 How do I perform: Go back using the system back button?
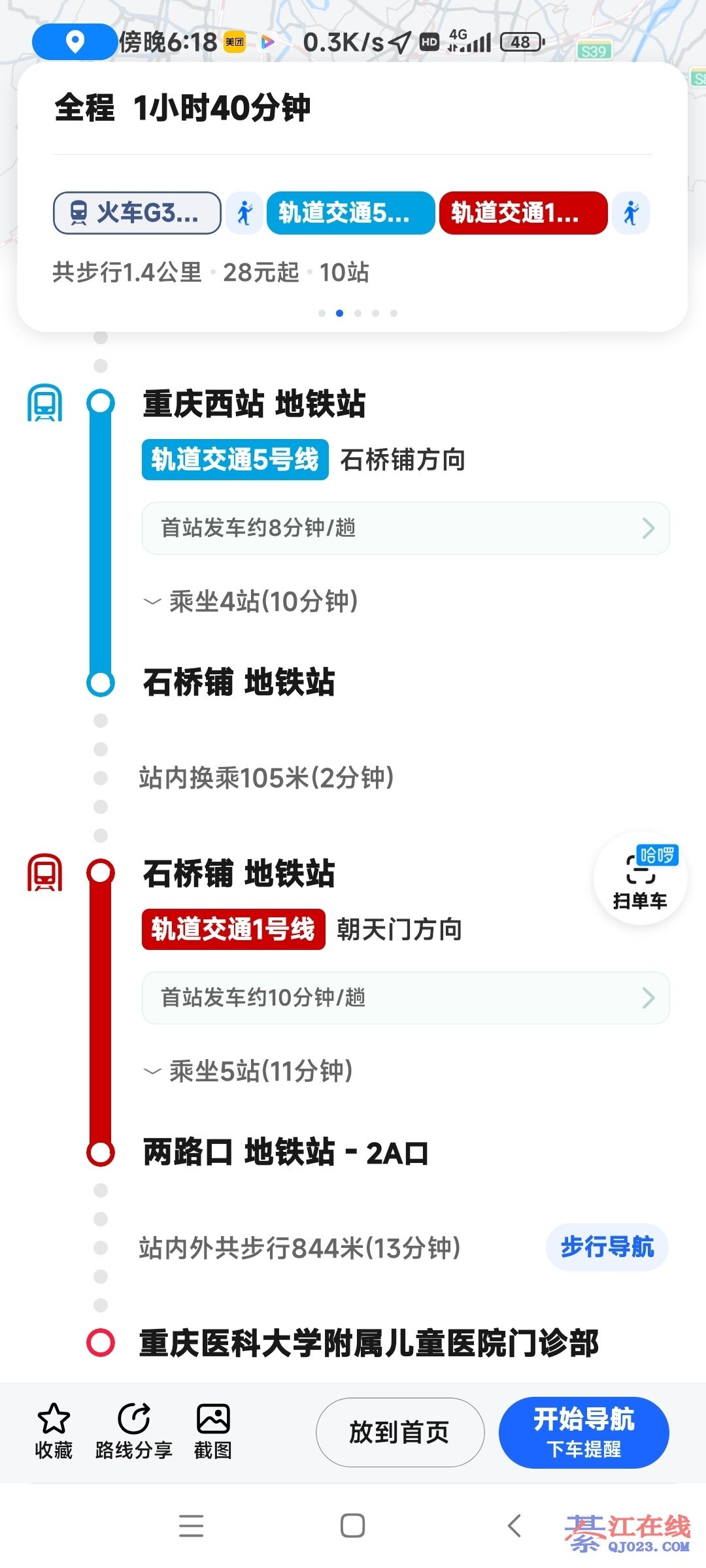(514, 1526)
